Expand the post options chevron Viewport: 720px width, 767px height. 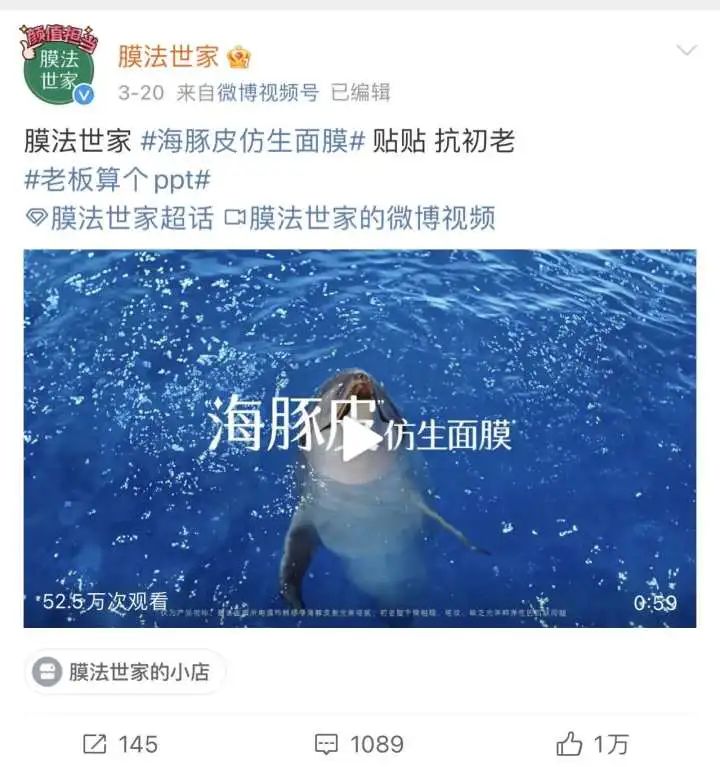click(x=686, y=51)
